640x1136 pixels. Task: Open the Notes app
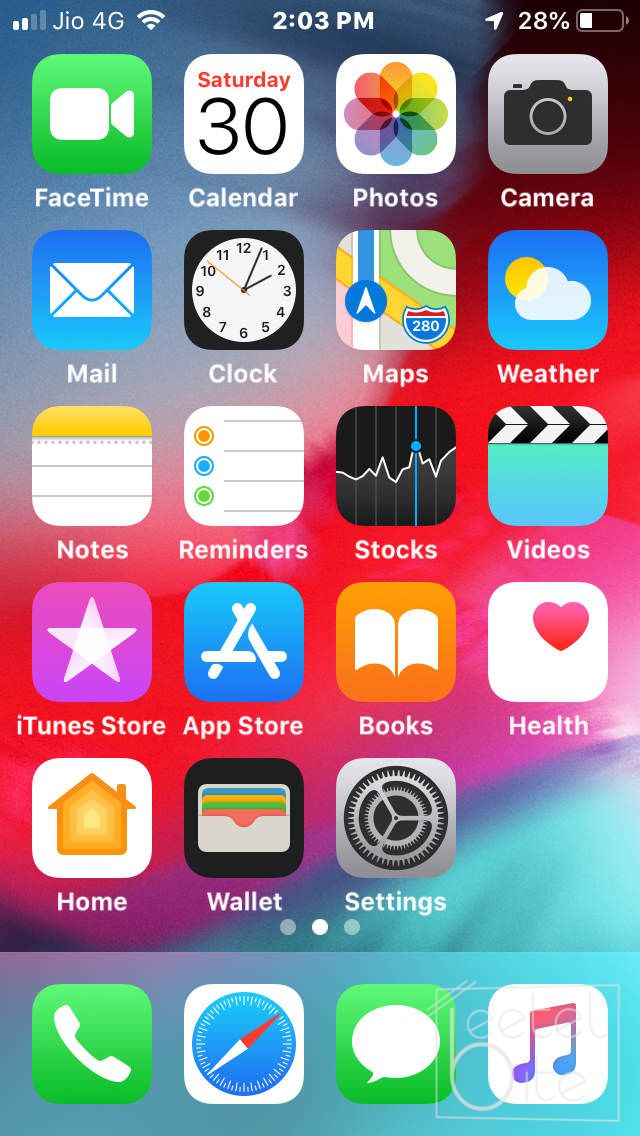click(92, 466)
